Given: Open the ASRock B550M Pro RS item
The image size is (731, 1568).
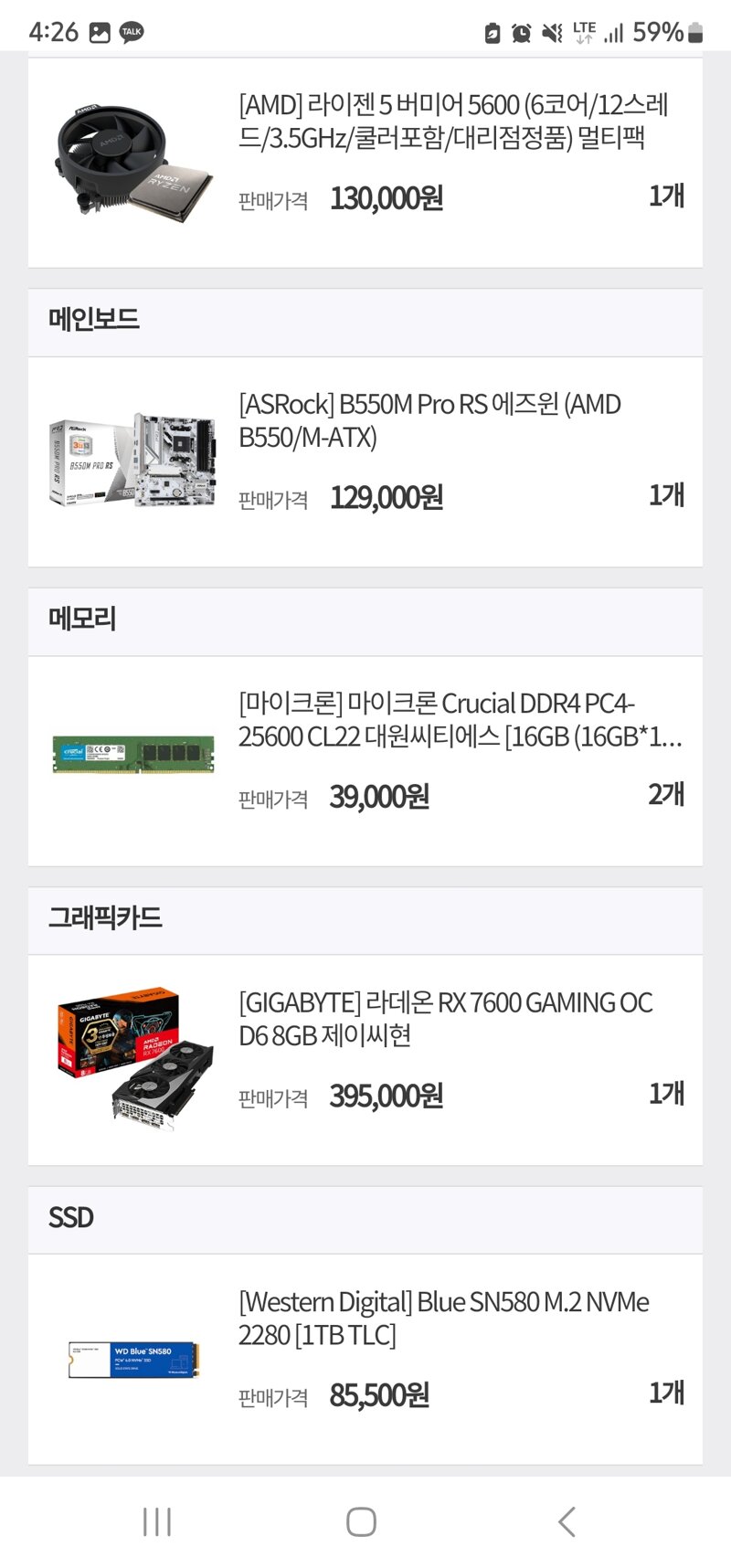Looking at the screenshot, I should click(x=429, y=420).
